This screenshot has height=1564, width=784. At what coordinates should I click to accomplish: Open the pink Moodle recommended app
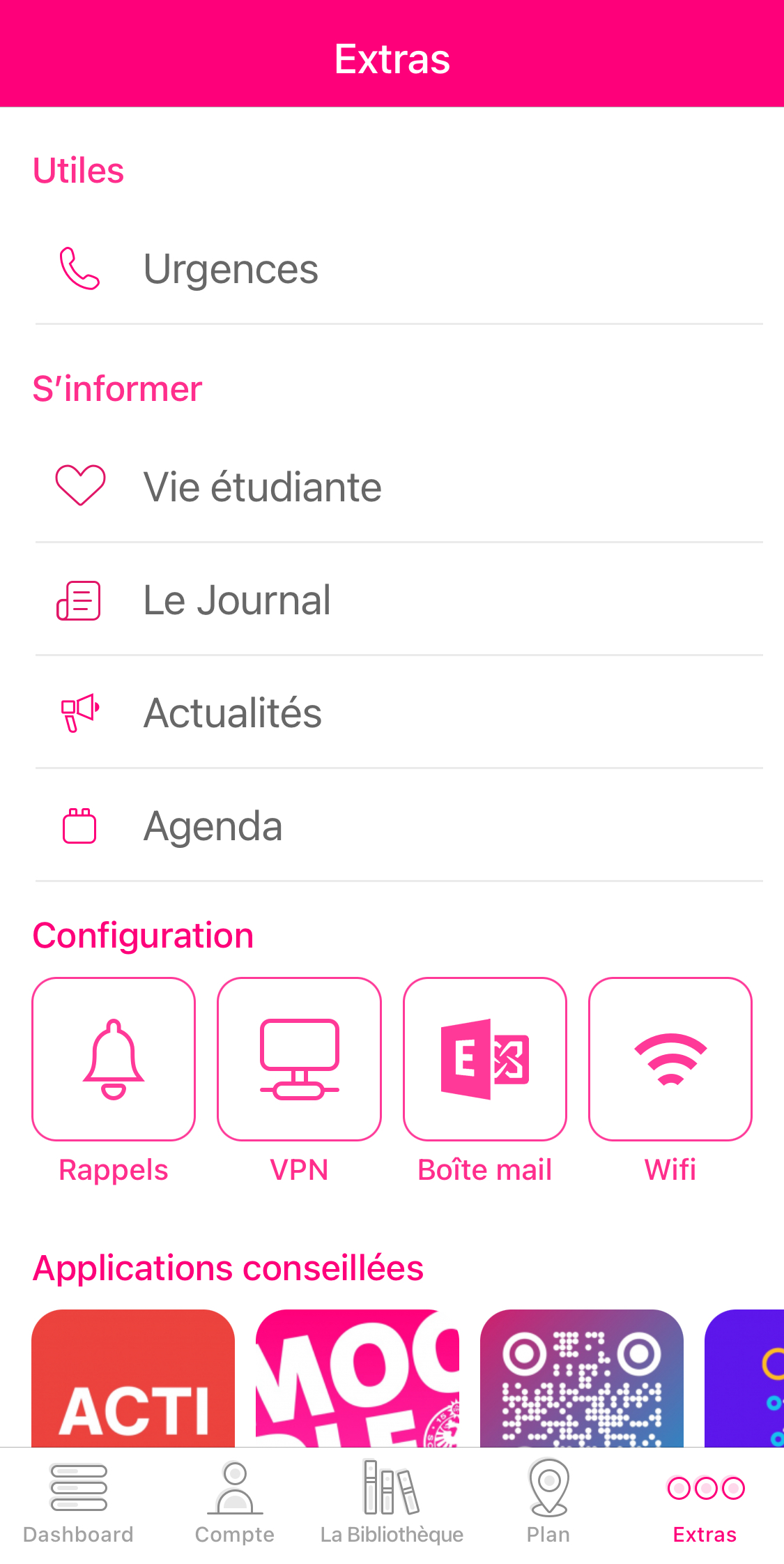[x=358, y=1379]
